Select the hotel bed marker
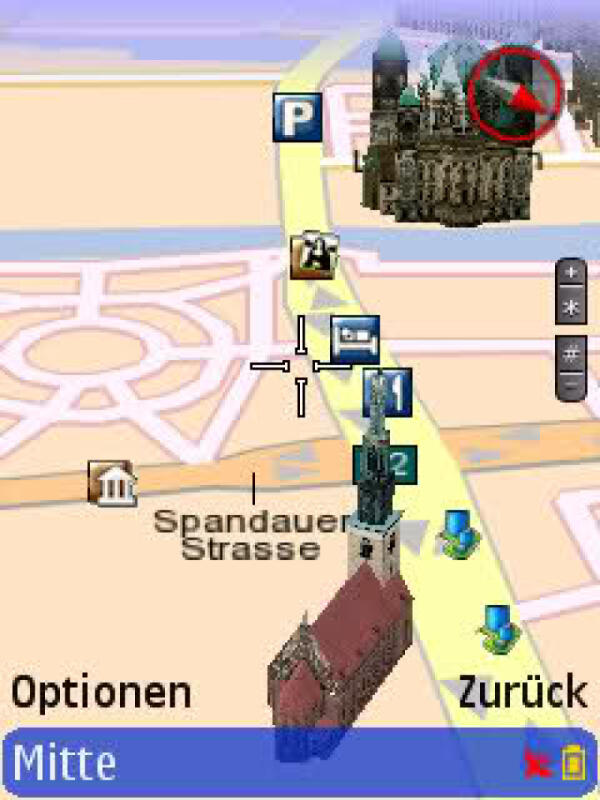Image resolution: width=600 pixels, height=800 pixels. pyautogui.click(x=356, y=337)
